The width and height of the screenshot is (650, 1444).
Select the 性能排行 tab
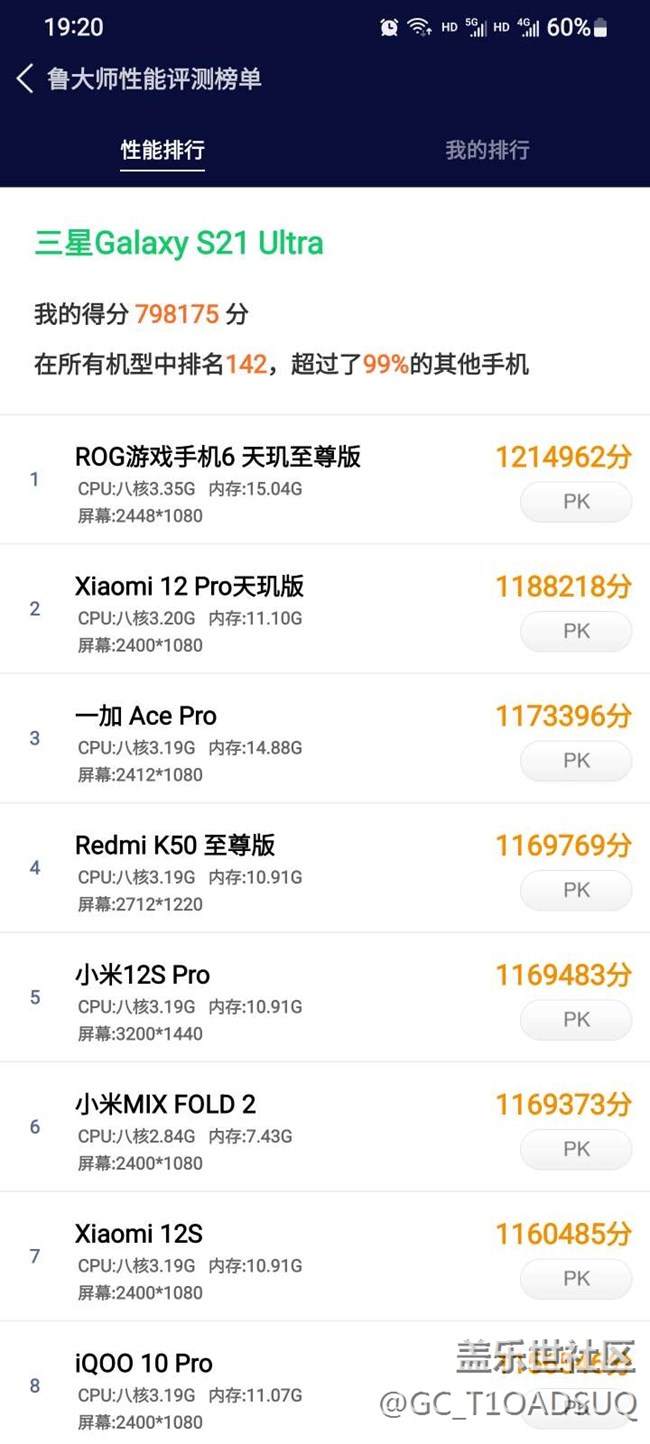(163, 150)
